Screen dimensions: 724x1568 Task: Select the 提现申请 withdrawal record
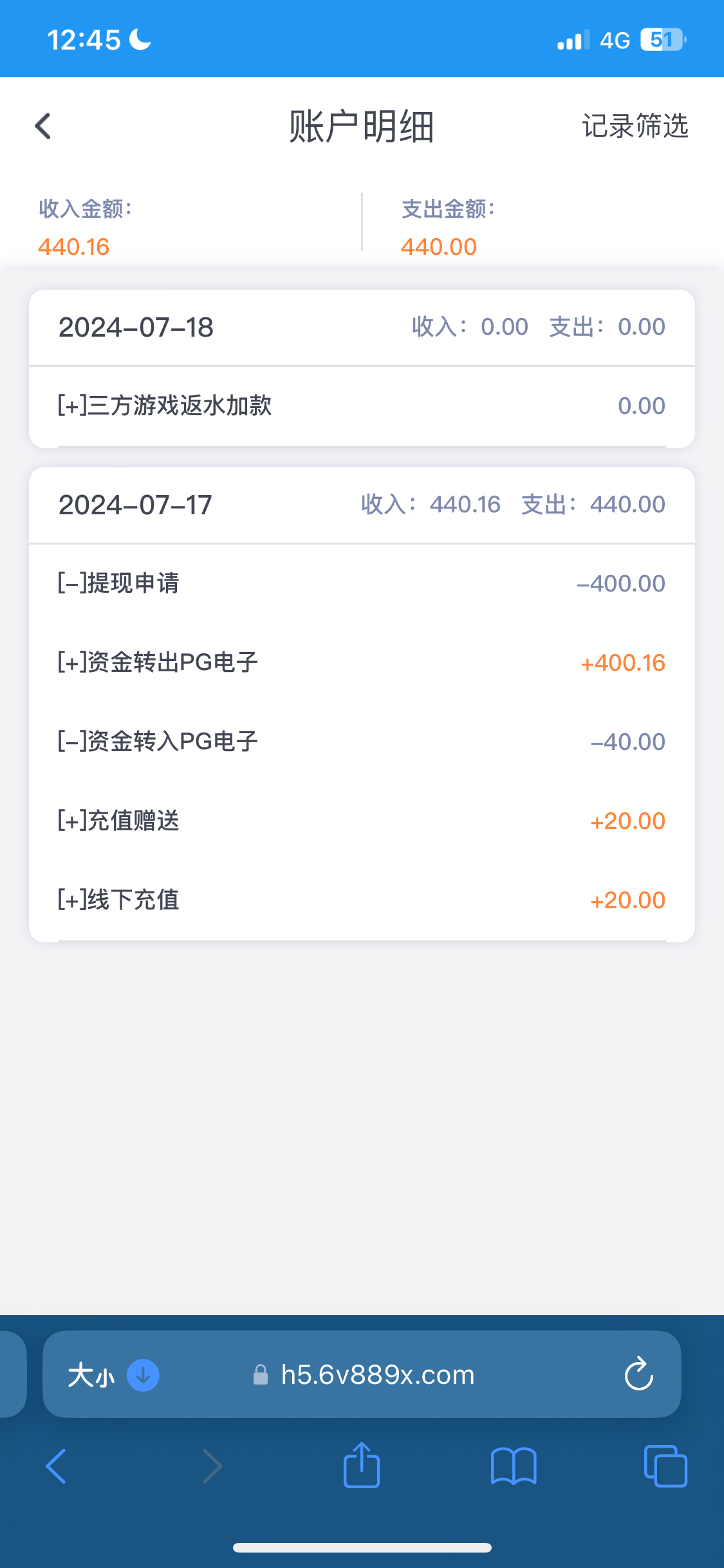[362, 583]
